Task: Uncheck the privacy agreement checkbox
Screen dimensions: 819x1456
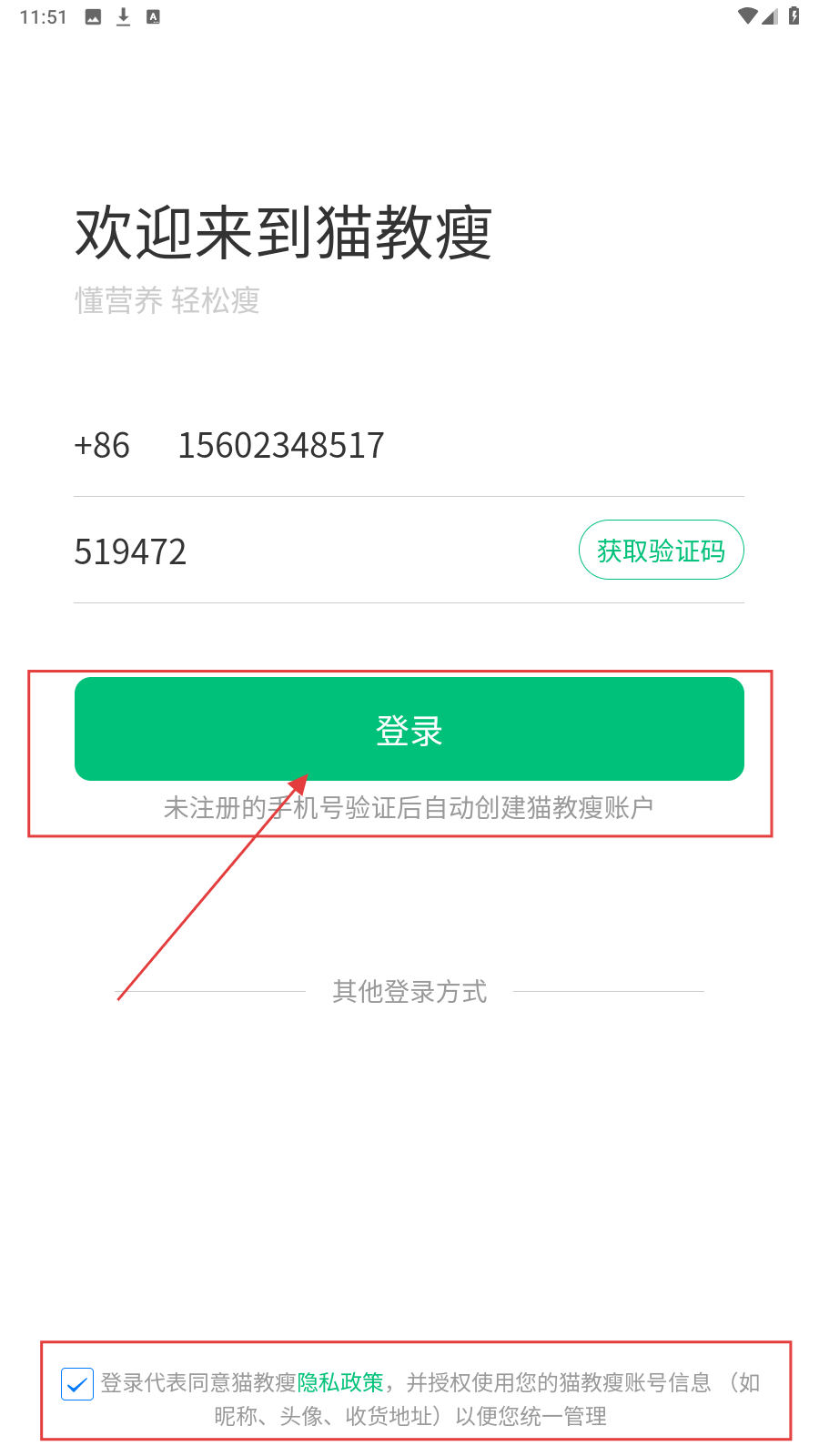Action: click(77, 1384)
